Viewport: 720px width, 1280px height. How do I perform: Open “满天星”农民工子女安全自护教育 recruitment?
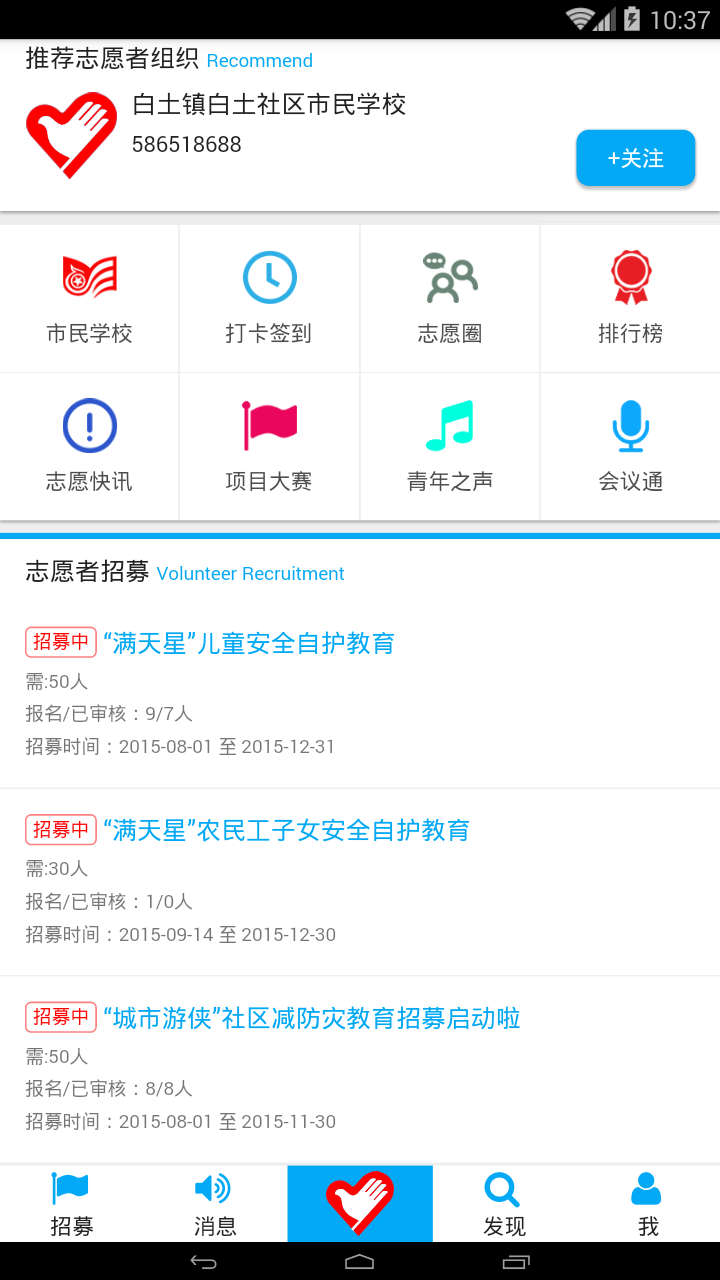click(286, 830)
